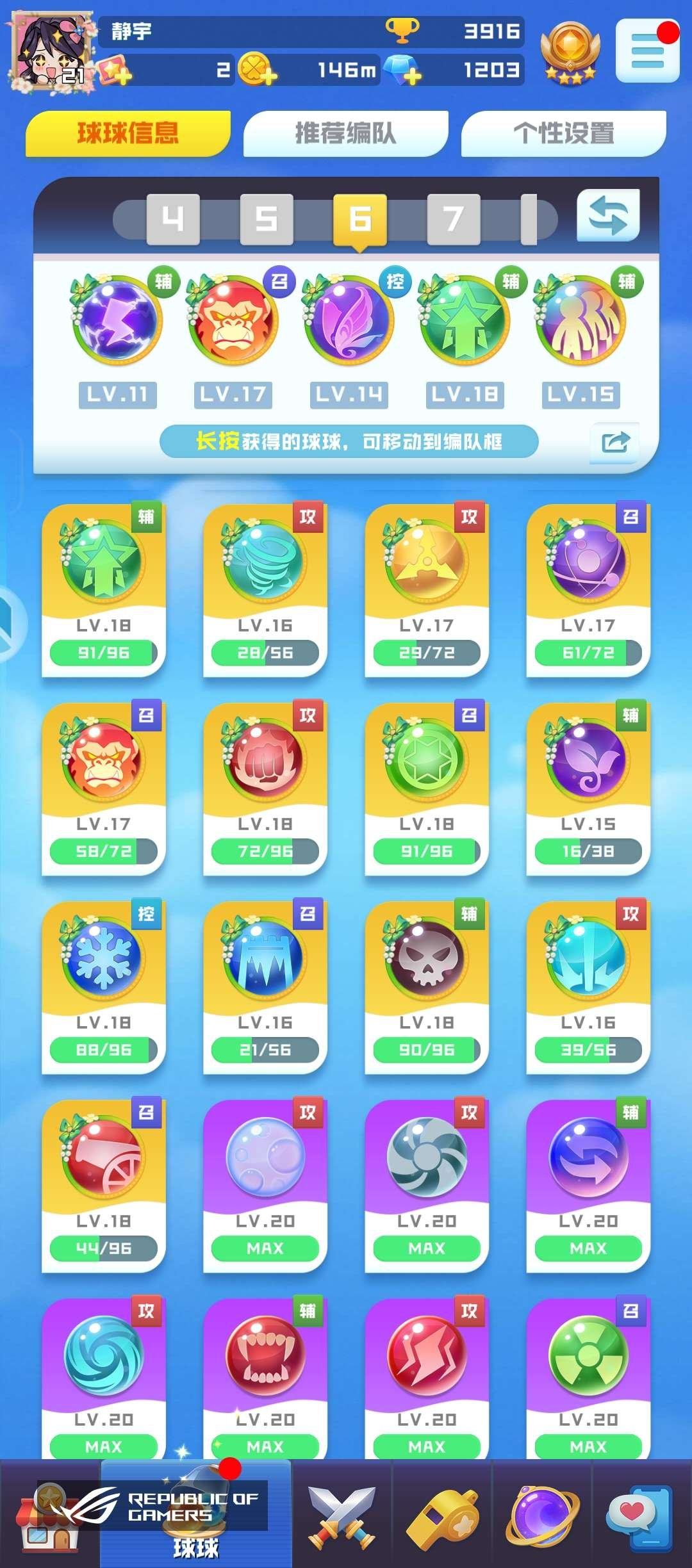692x1568 pixels.
Task: Switch to the 推荐编队 tab
Action: coord(345,133)
